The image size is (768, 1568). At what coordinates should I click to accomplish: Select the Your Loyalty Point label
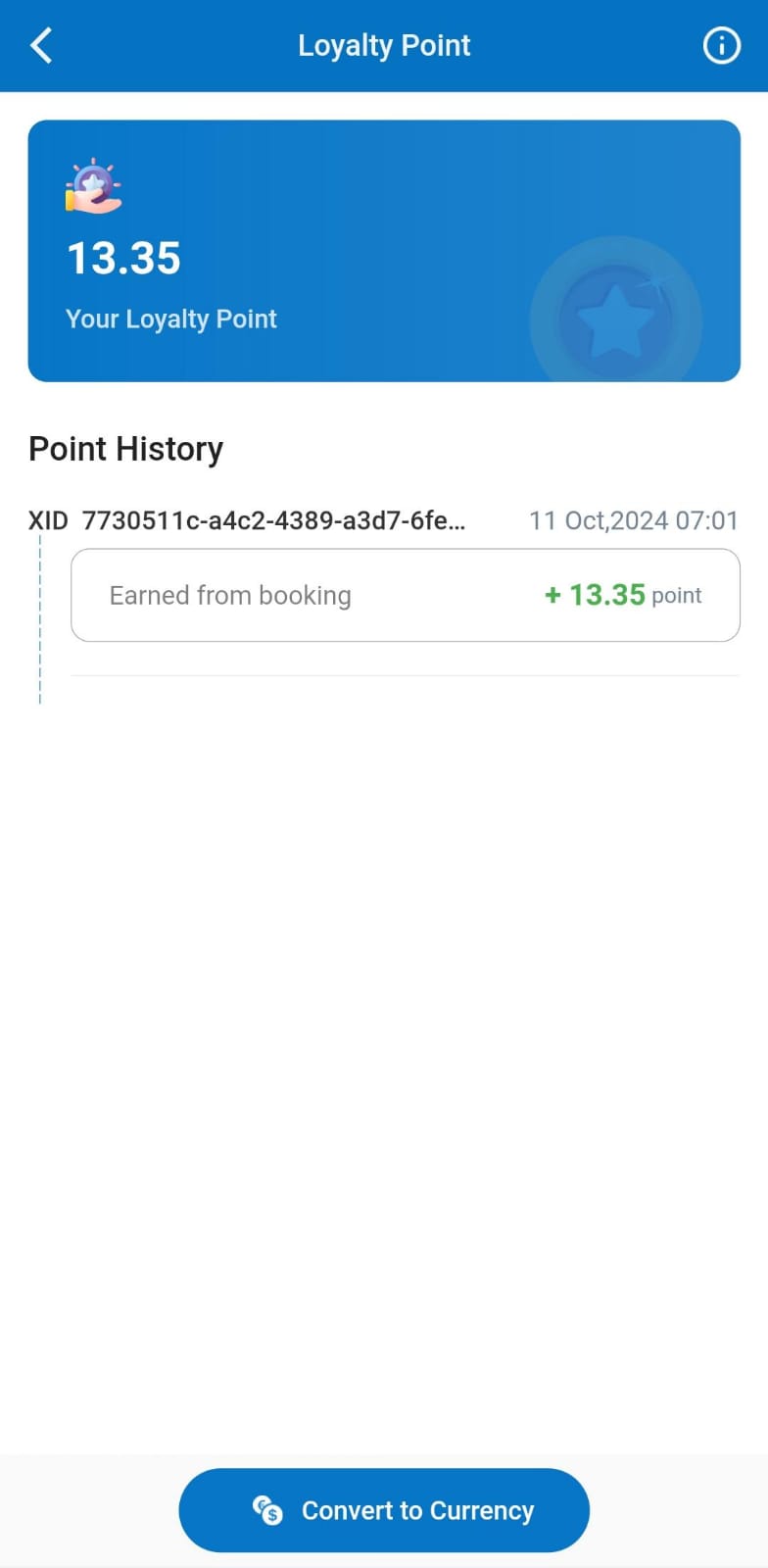pos(171,318)
